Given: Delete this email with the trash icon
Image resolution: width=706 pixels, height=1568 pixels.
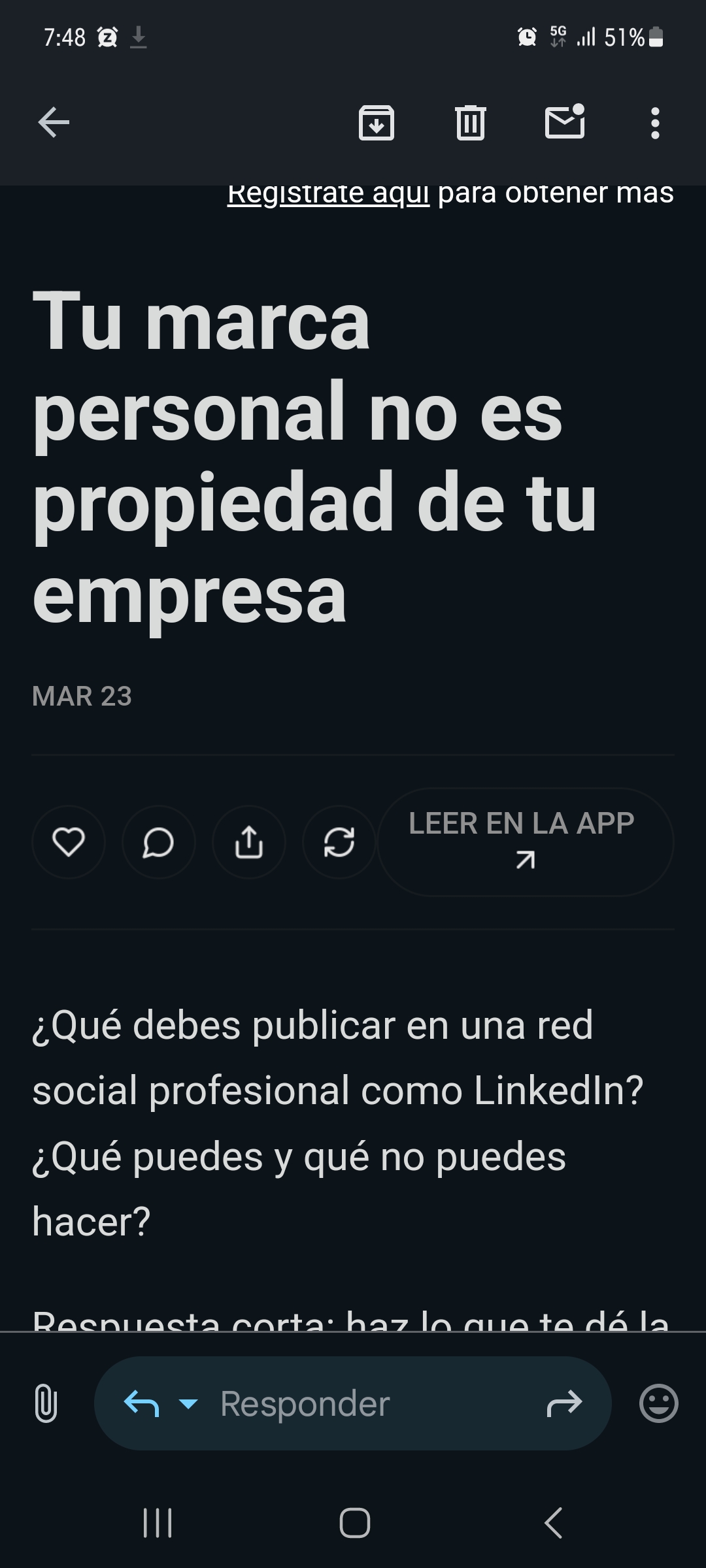Looking at the screenshot, I should (x=470, y=122).
